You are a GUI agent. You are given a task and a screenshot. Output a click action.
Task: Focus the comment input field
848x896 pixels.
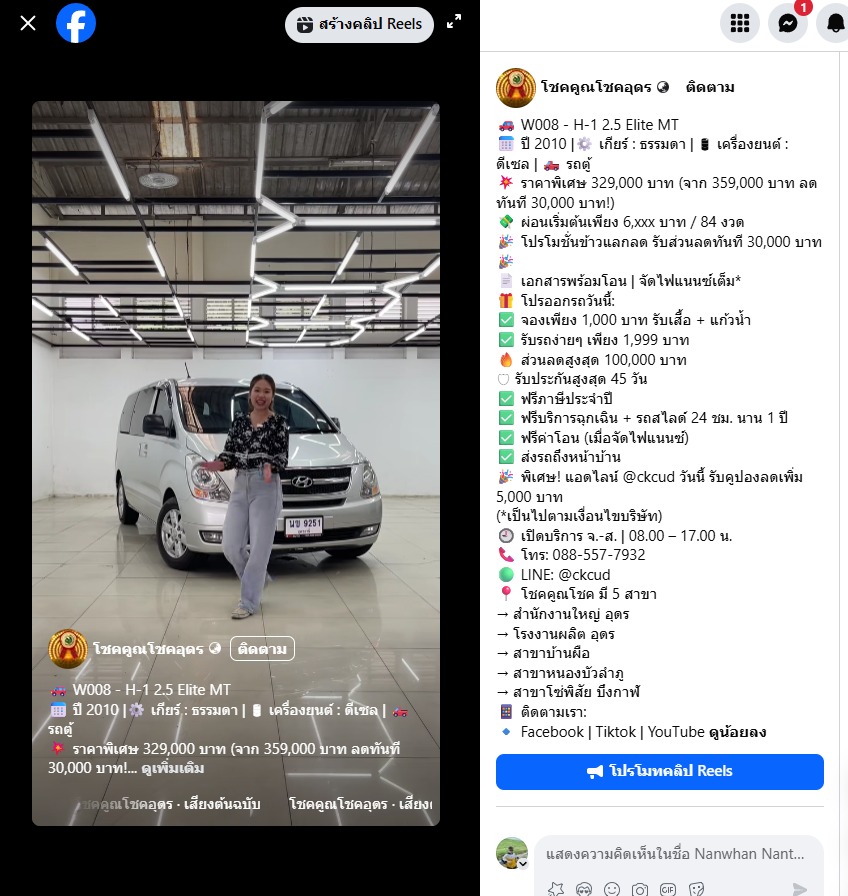[675, 854]
